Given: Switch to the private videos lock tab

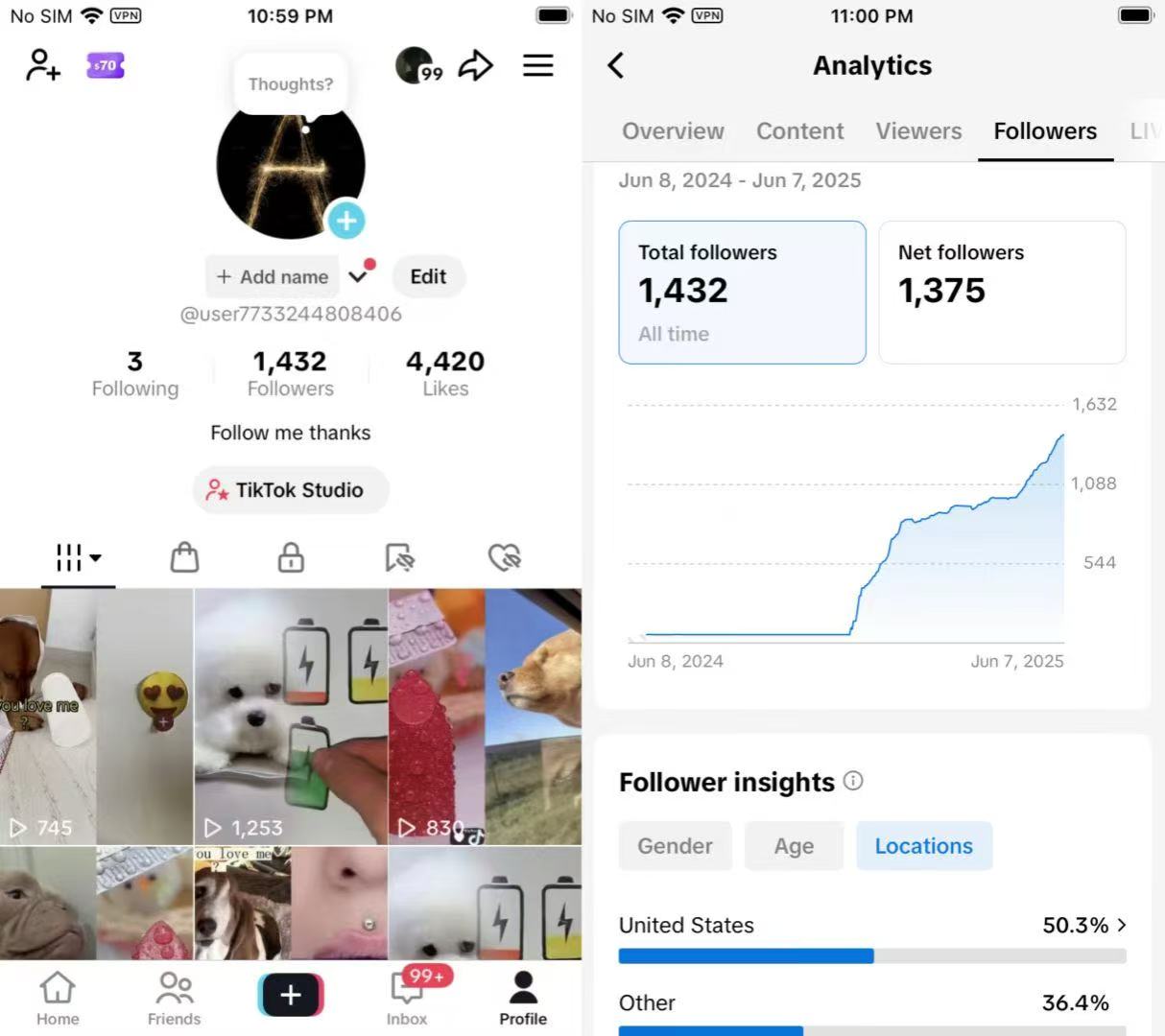Looking at the screenshot, I should pyautogui.click(x=291, y=557).
